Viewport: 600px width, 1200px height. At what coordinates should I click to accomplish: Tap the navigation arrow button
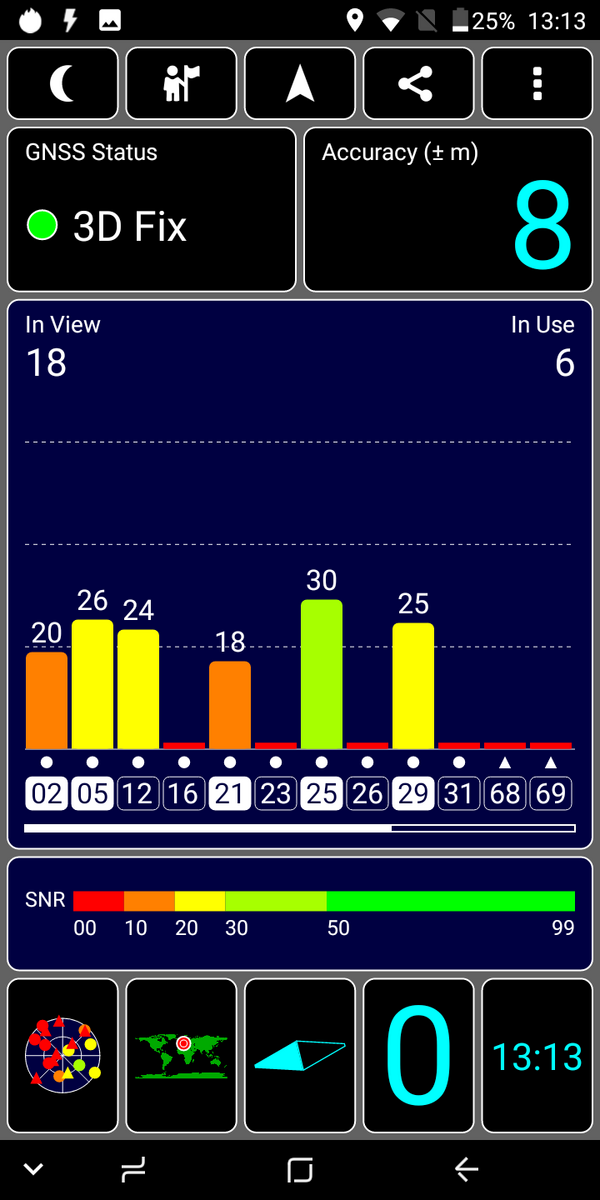pyautogui.click(x=300, y=84)
